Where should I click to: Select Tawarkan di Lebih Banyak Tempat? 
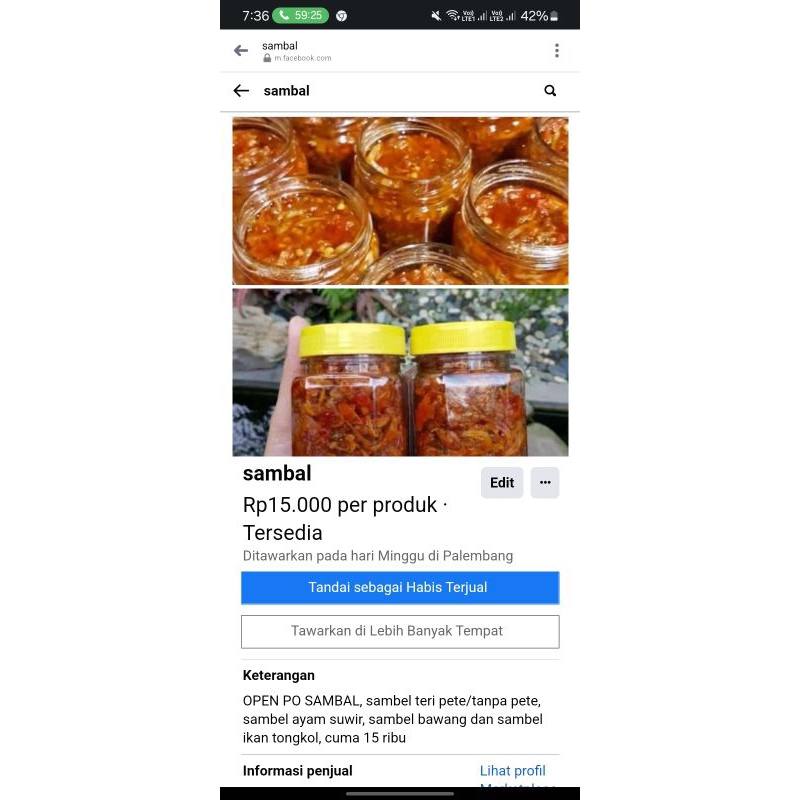click(400, 632)
